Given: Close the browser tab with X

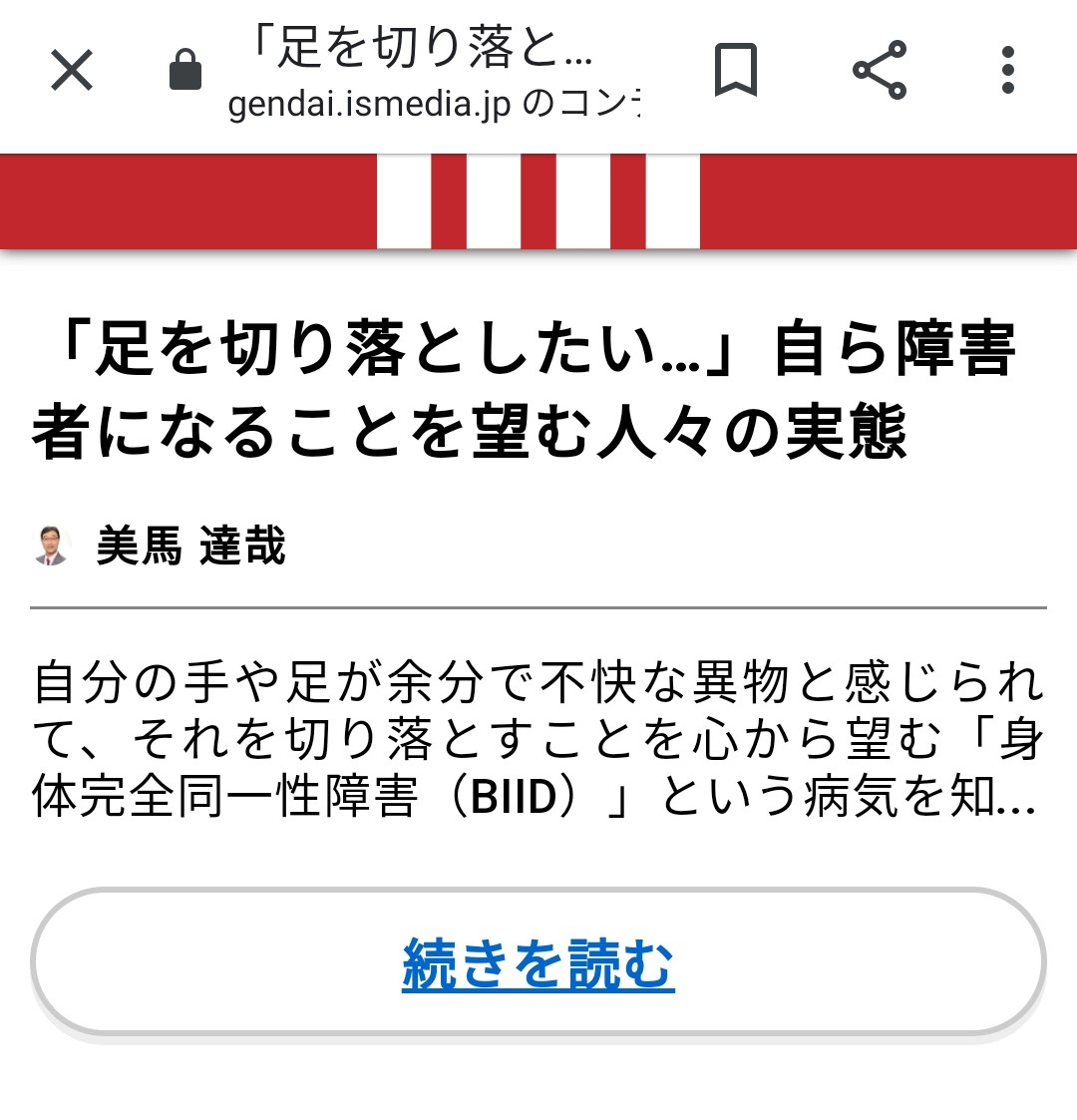Looking at the screenshot, I should click(72, 71).
